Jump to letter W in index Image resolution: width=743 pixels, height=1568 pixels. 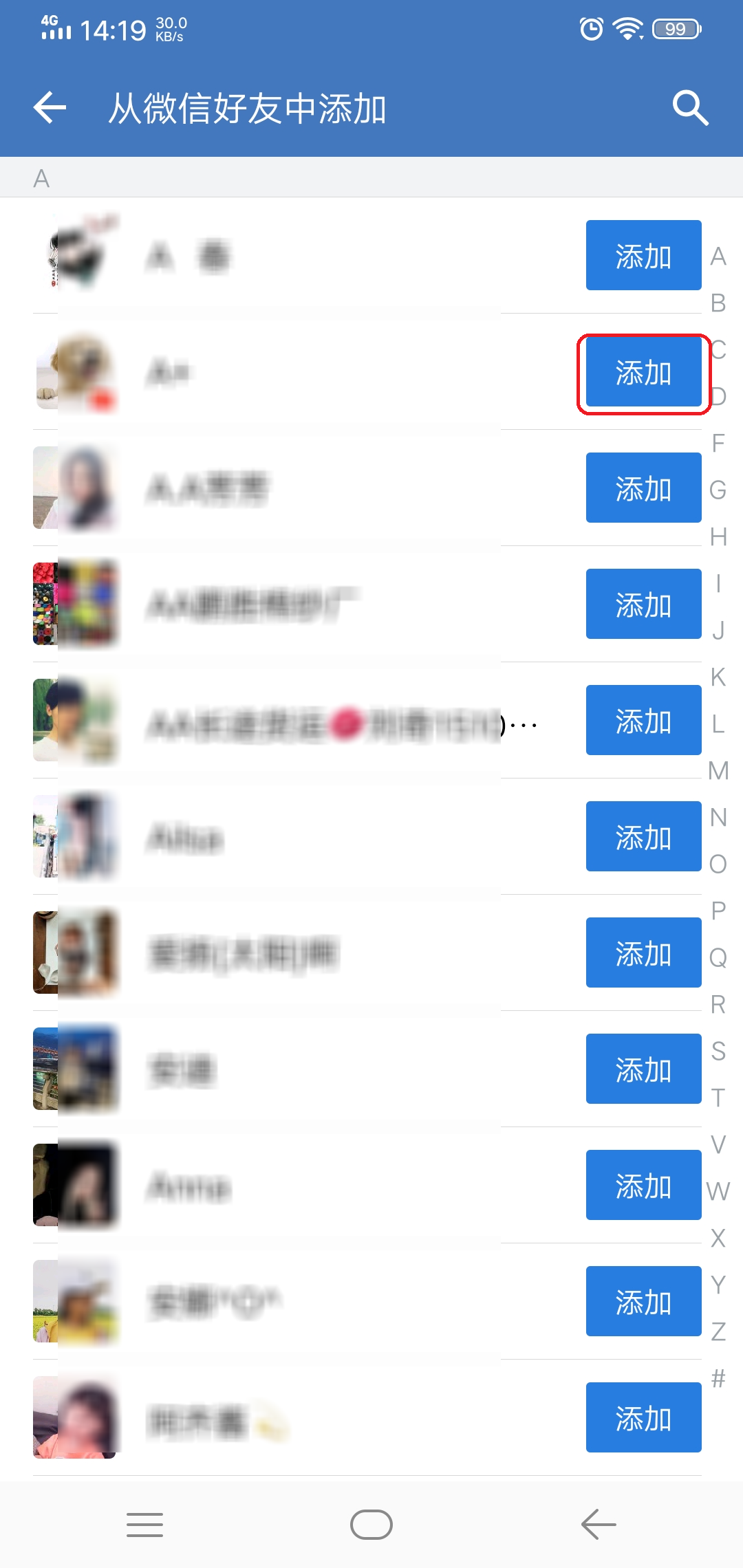(718, 1192)
